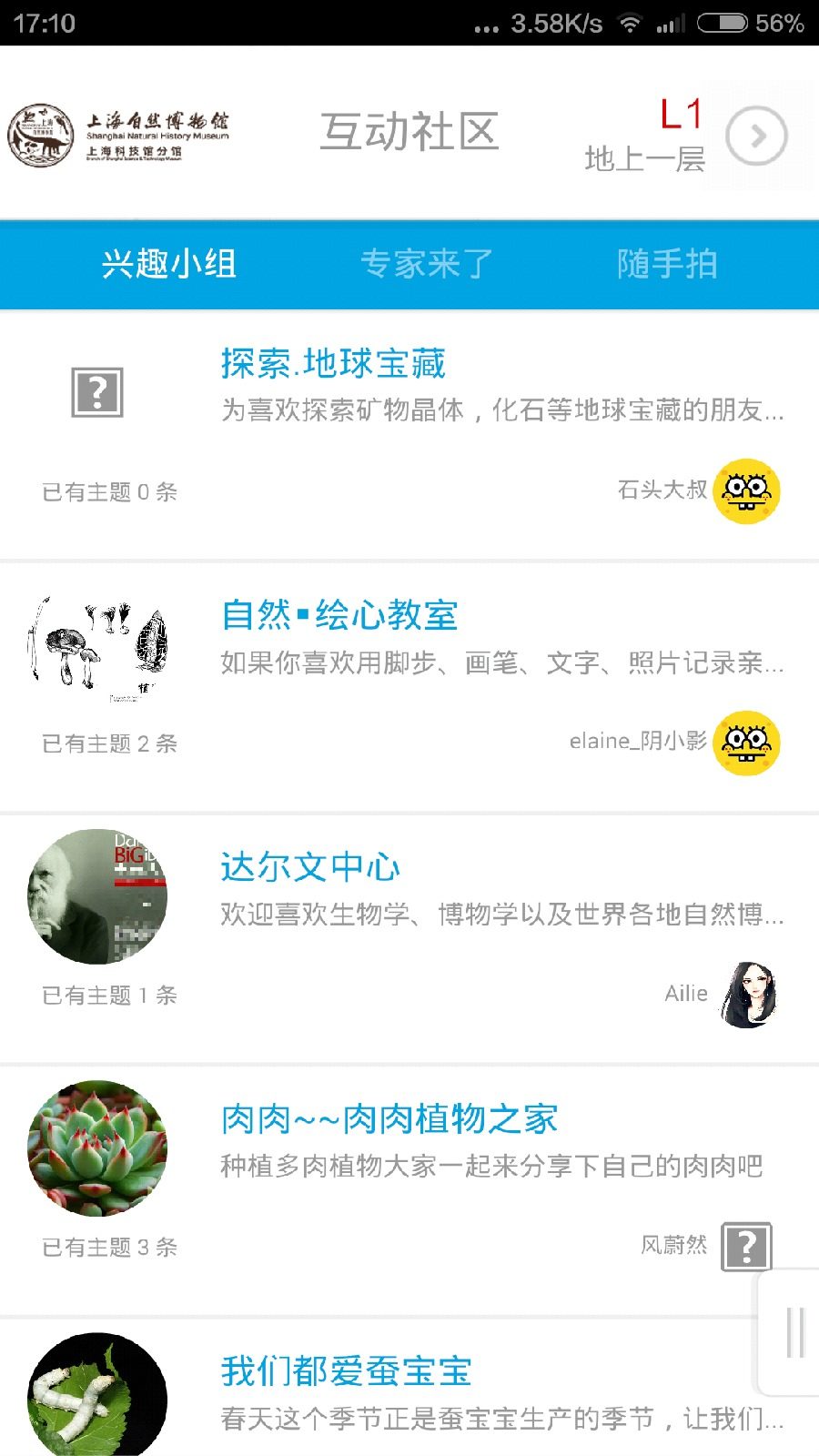Tap Ailie's profile avatar
Image resolution: width=819 pixels, height=1456 pixels.
[x=748, y=995]
